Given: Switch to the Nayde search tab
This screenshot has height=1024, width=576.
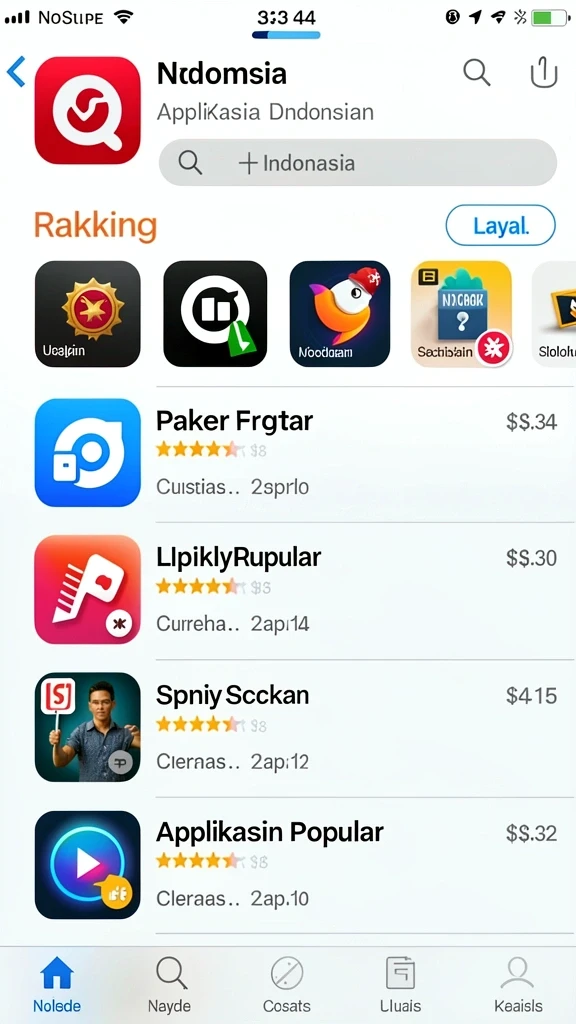Looking at the screenshot, I should [x=171, y=985].
